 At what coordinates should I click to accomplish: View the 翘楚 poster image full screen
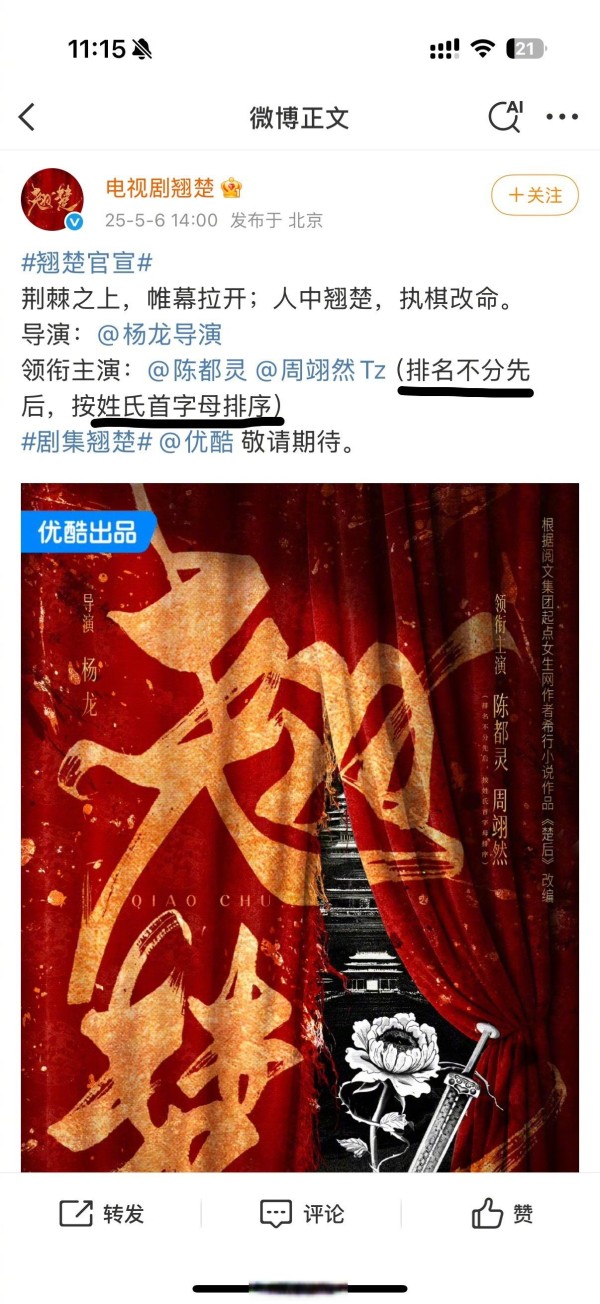[x=300, y=827]
